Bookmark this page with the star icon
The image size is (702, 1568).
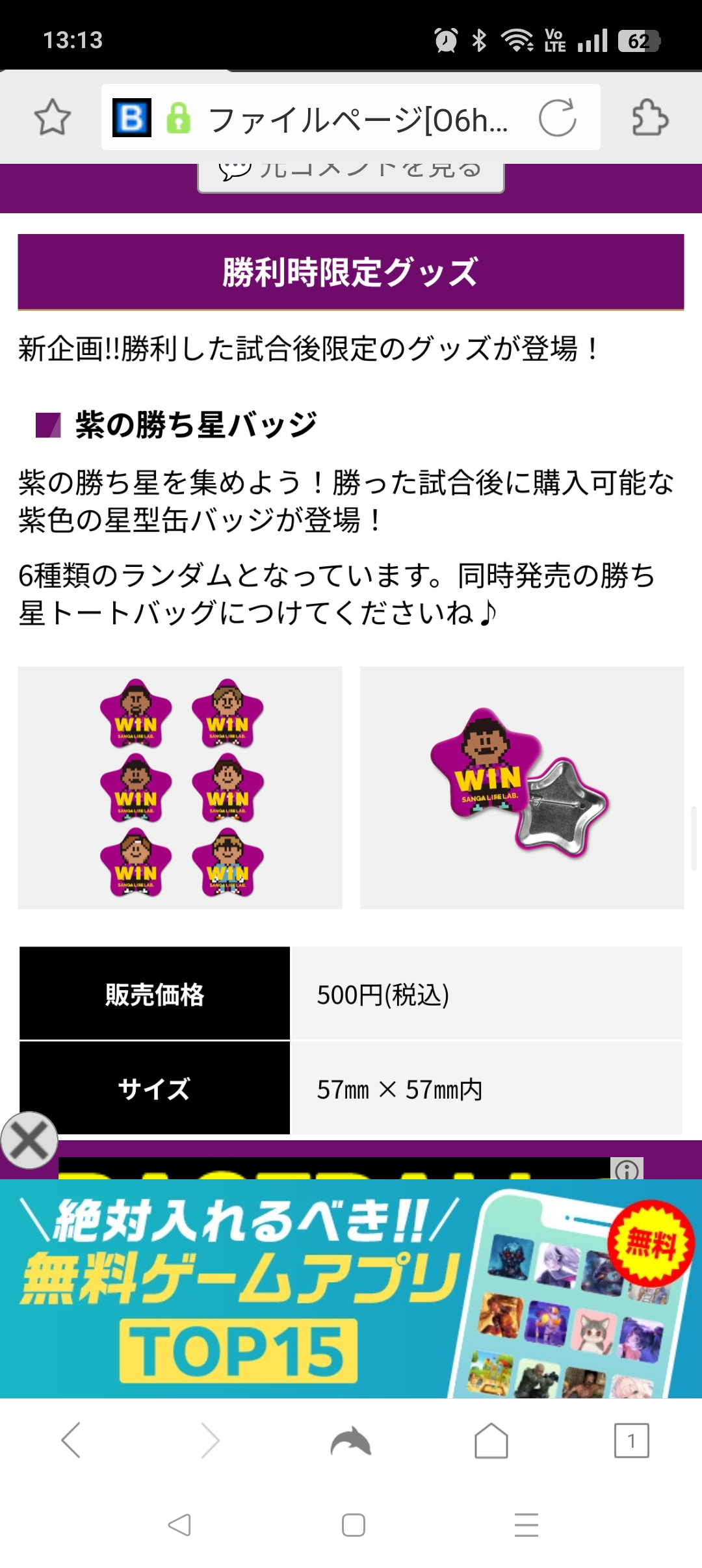click(52, 118)
